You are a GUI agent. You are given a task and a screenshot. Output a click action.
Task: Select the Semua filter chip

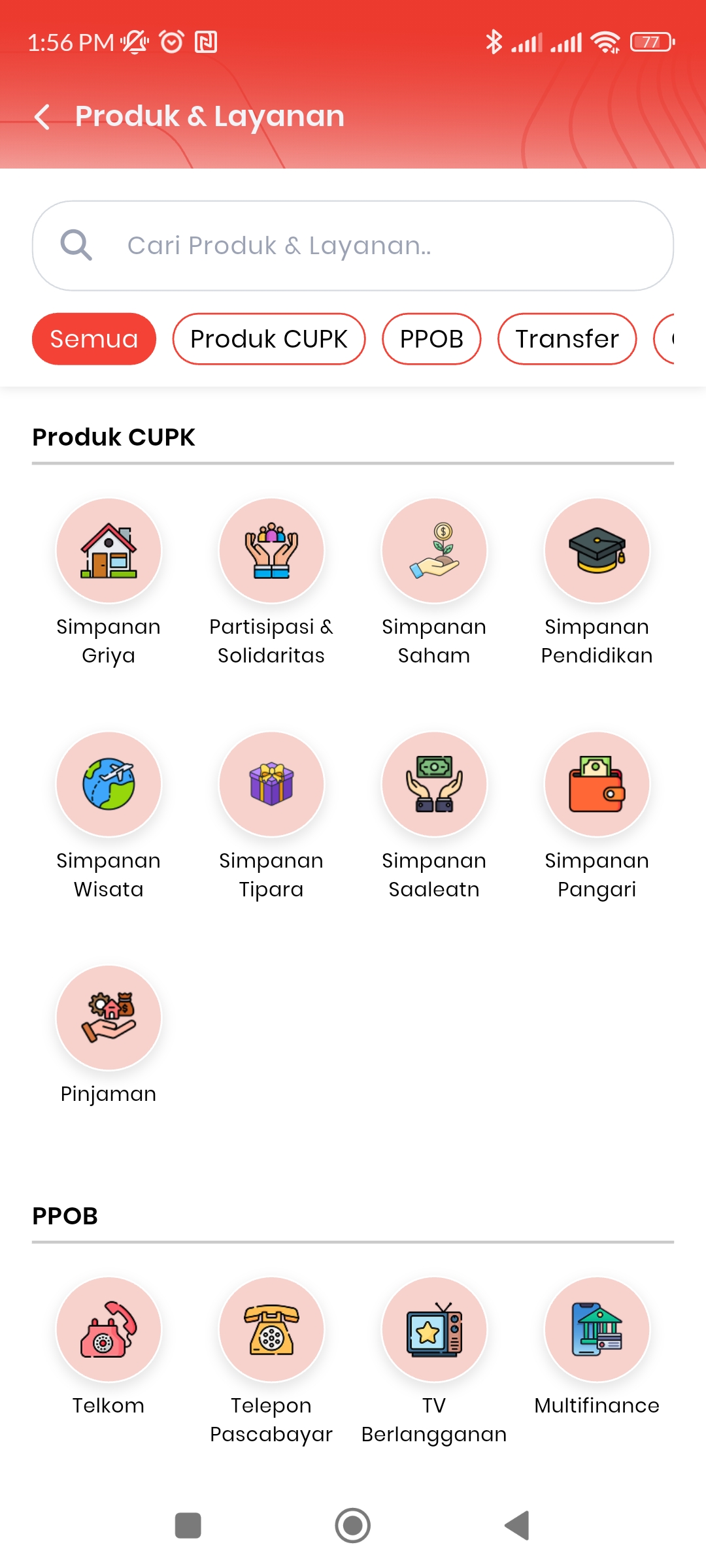point(94,338)
